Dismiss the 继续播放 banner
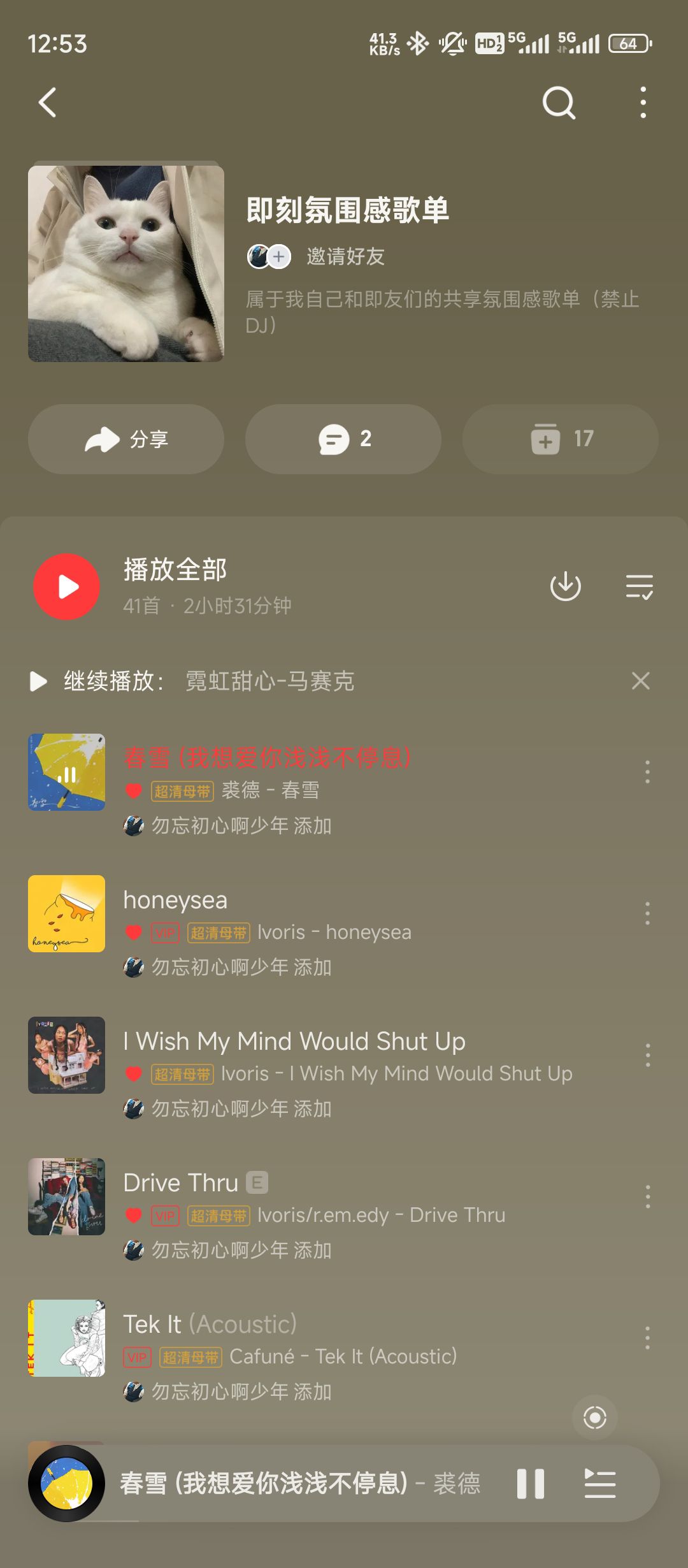Image resolution: width=688 pixels, height=1568 pixels. click(641, 681)
